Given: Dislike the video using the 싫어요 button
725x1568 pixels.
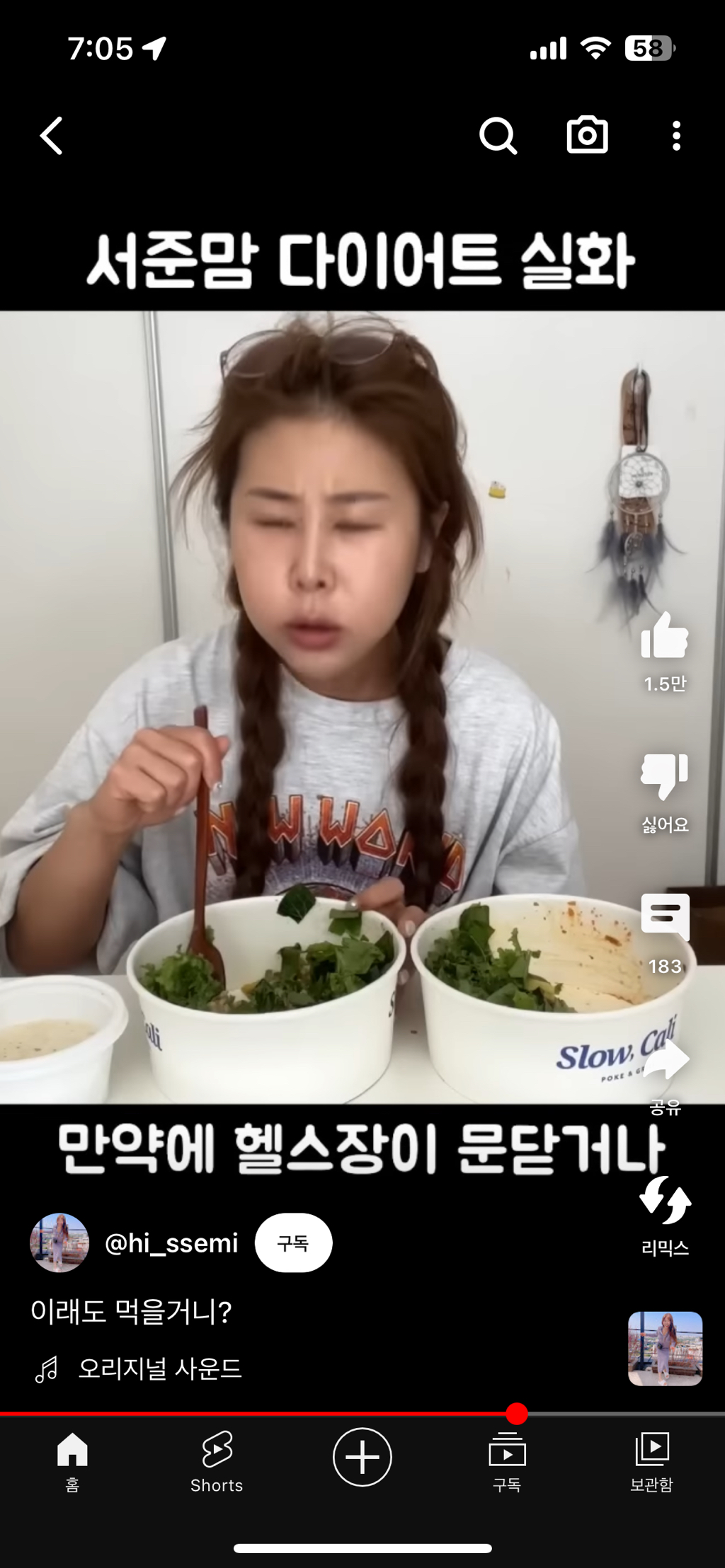Looking at the screenshot, I should 664,776.
